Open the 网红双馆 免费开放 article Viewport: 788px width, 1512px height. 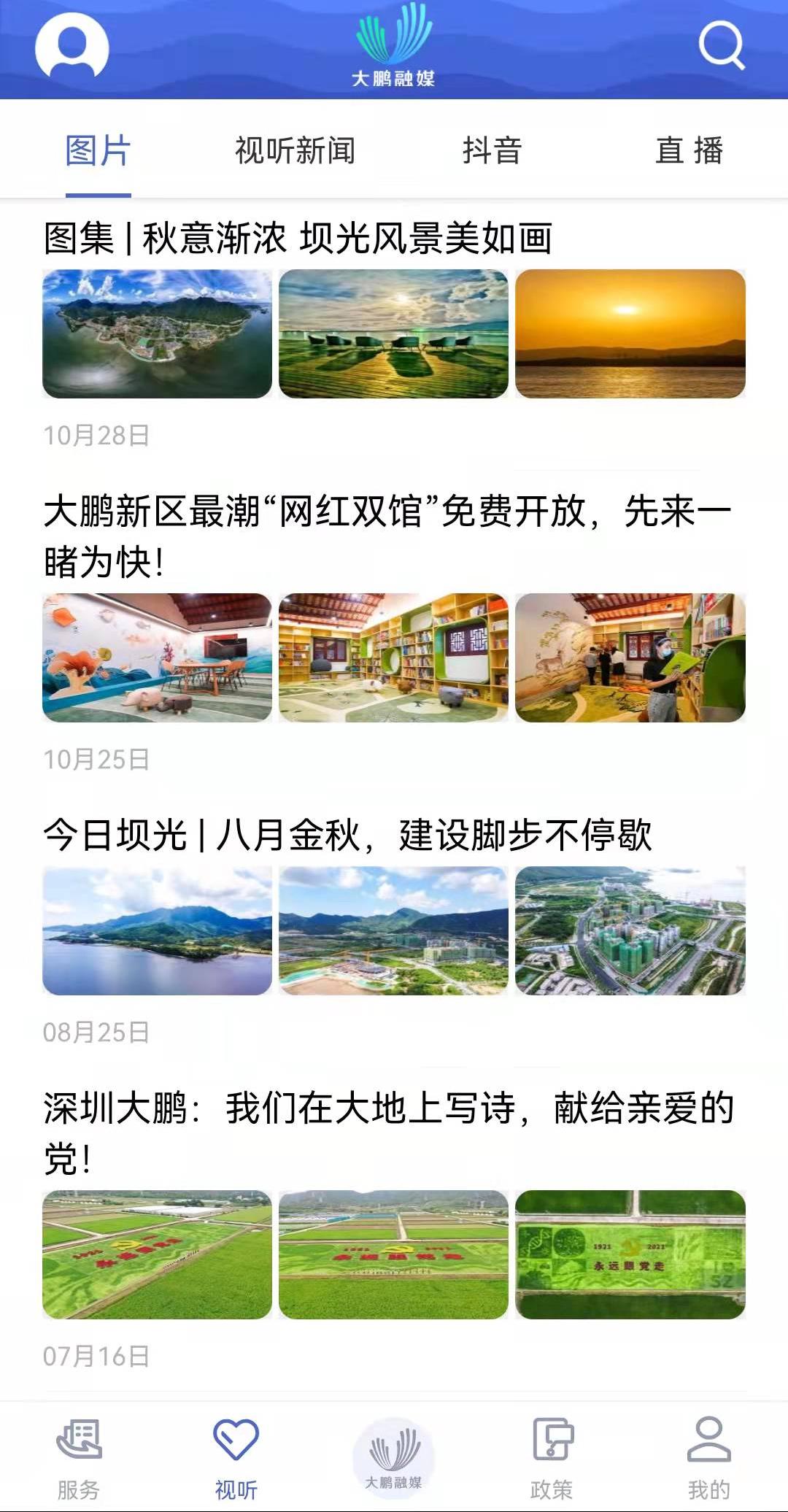pos(387,536)
